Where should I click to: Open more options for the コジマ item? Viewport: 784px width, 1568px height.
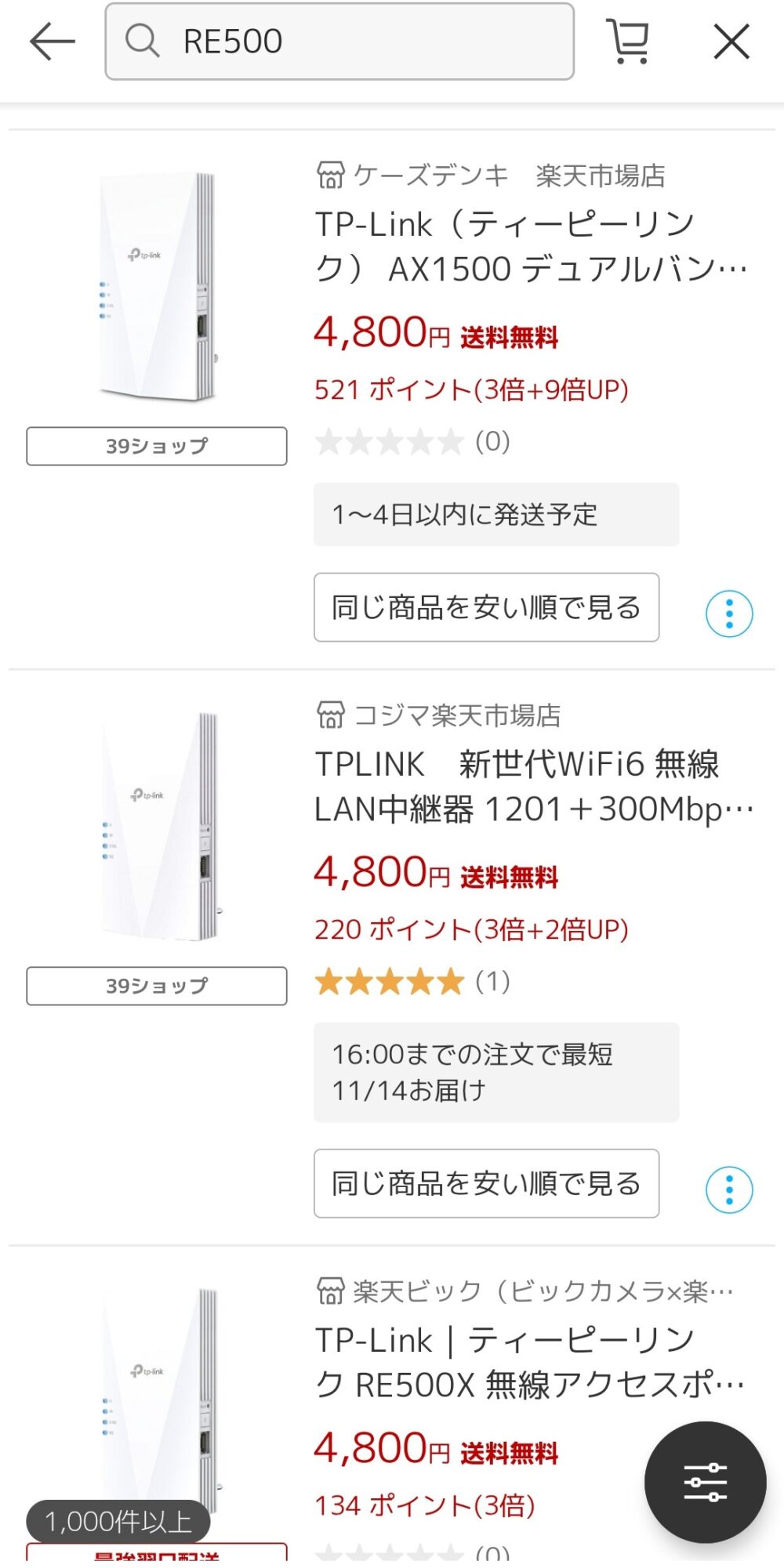coord(729,1190)
